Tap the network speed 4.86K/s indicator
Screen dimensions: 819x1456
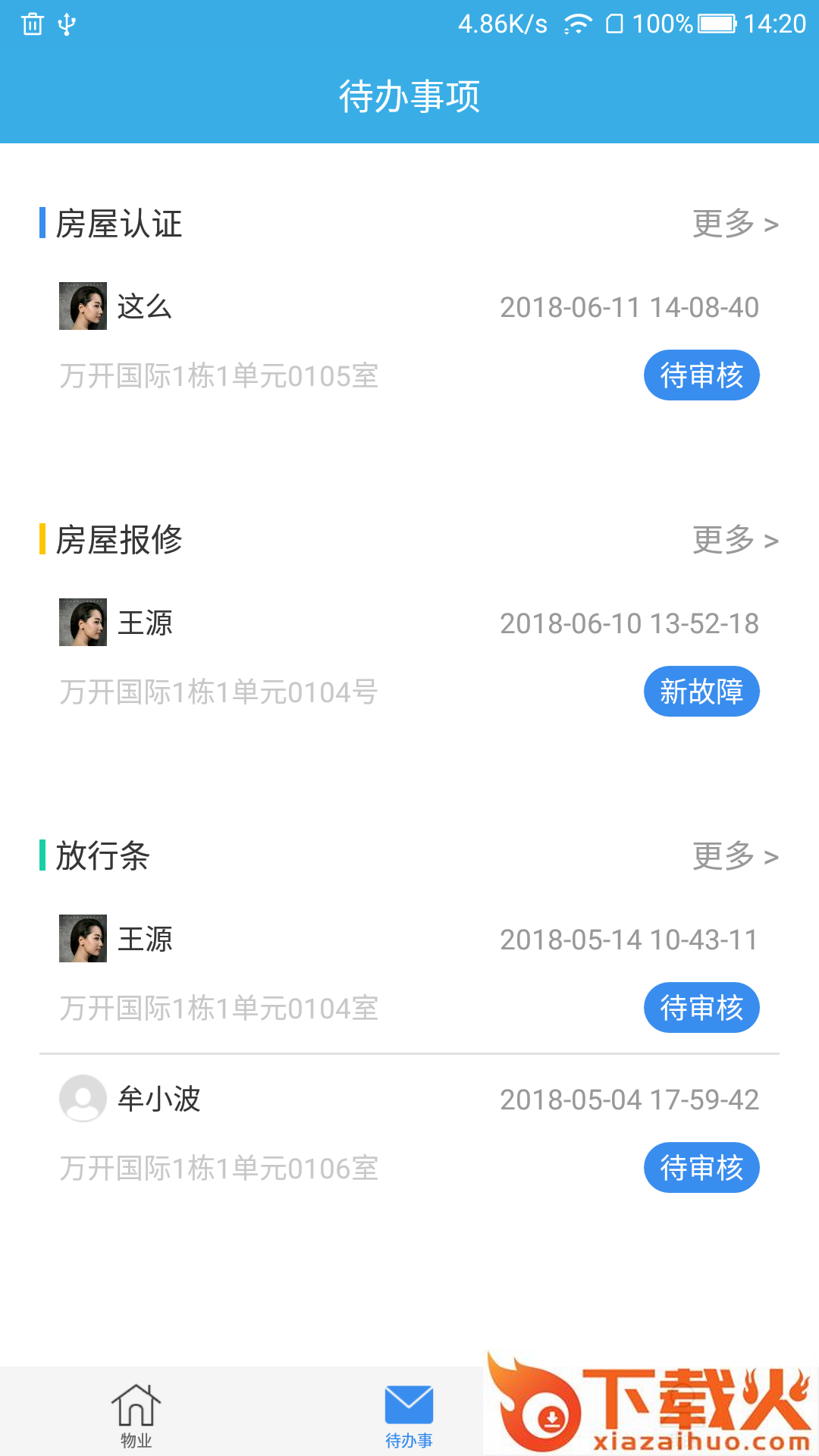(x=500, y=23)
